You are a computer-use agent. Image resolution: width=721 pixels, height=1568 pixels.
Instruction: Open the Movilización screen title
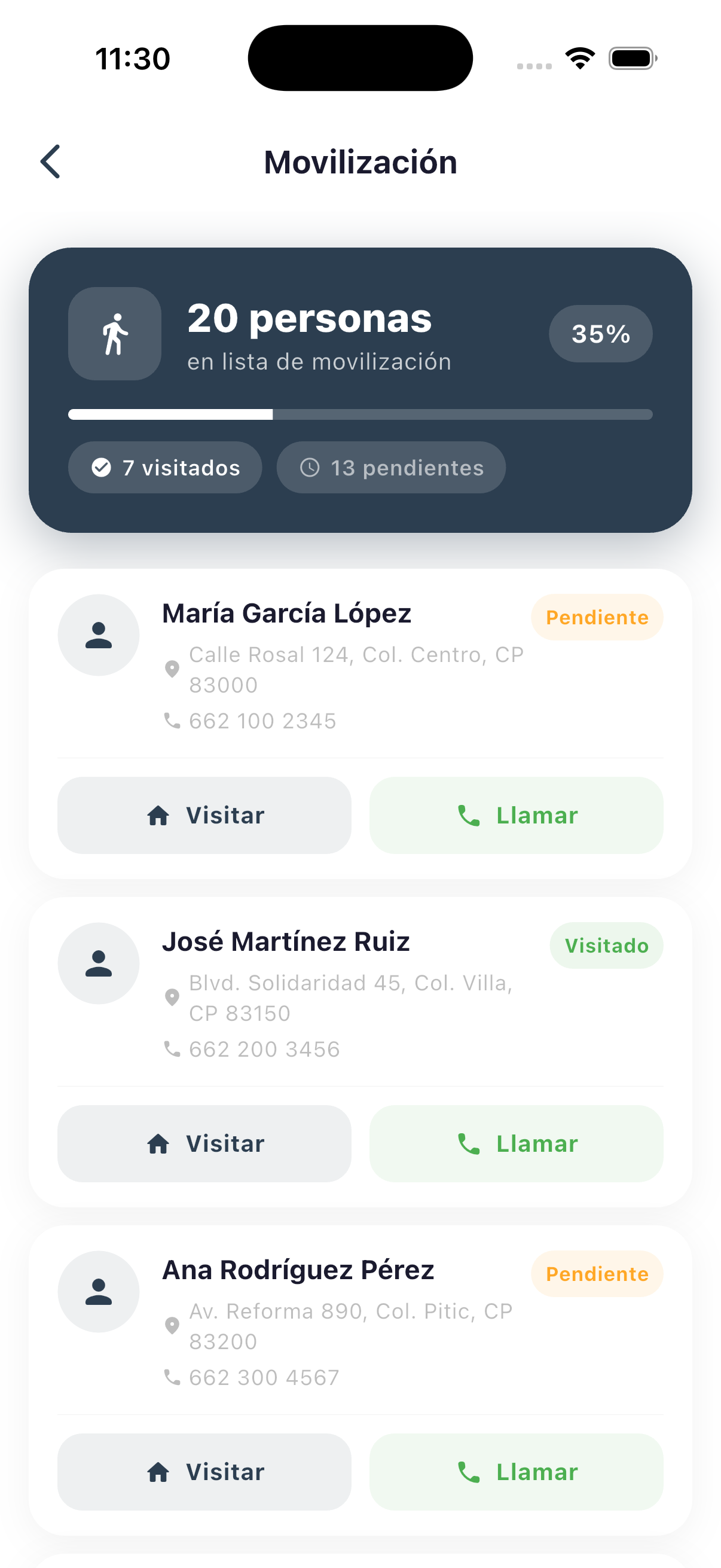[360, 162]
